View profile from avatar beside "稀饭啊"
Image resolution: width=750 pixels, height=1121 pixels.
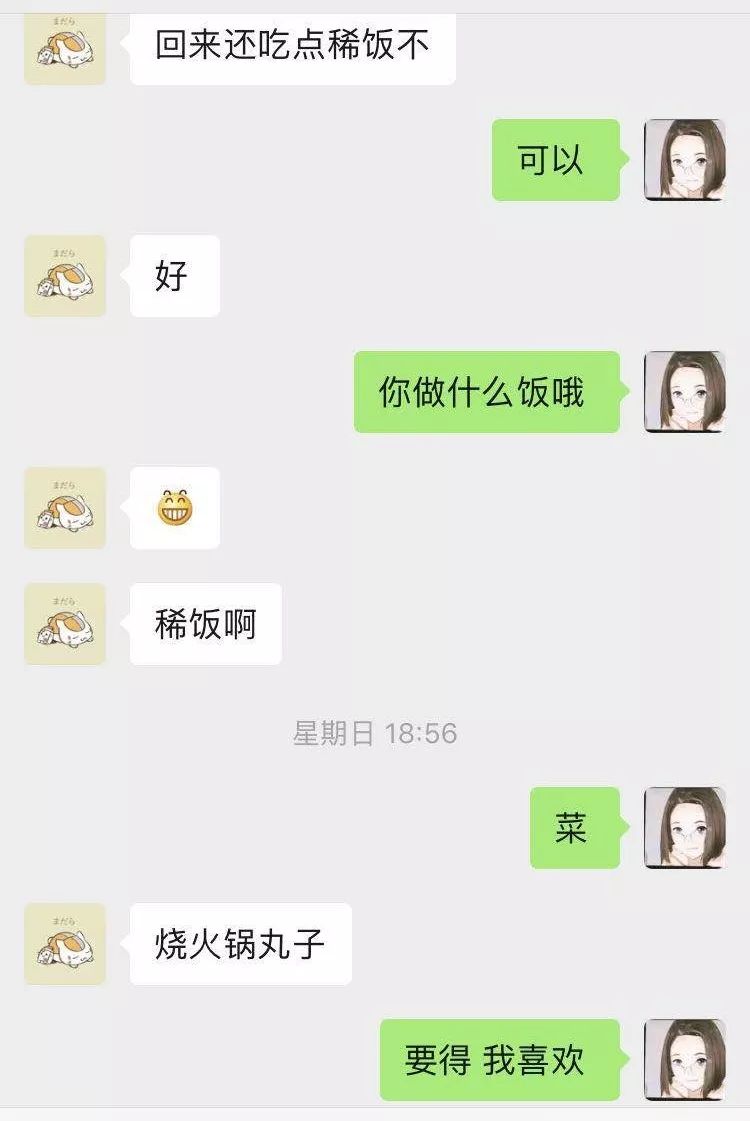[x=65, y=624]
